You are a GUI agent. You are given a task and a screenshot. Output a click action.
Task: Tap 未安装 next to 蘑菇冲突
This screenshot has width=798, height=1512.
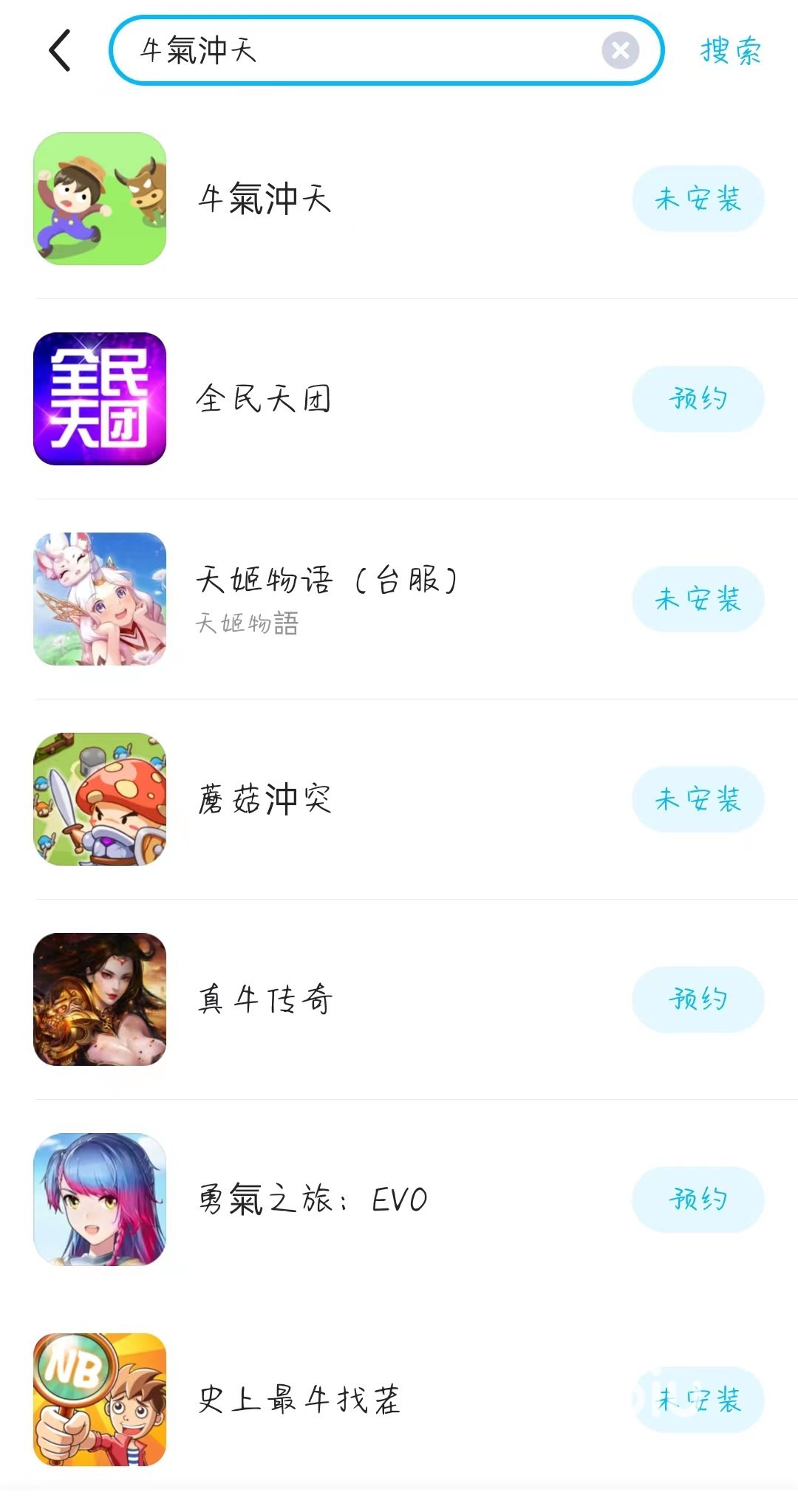pos(698,799)
